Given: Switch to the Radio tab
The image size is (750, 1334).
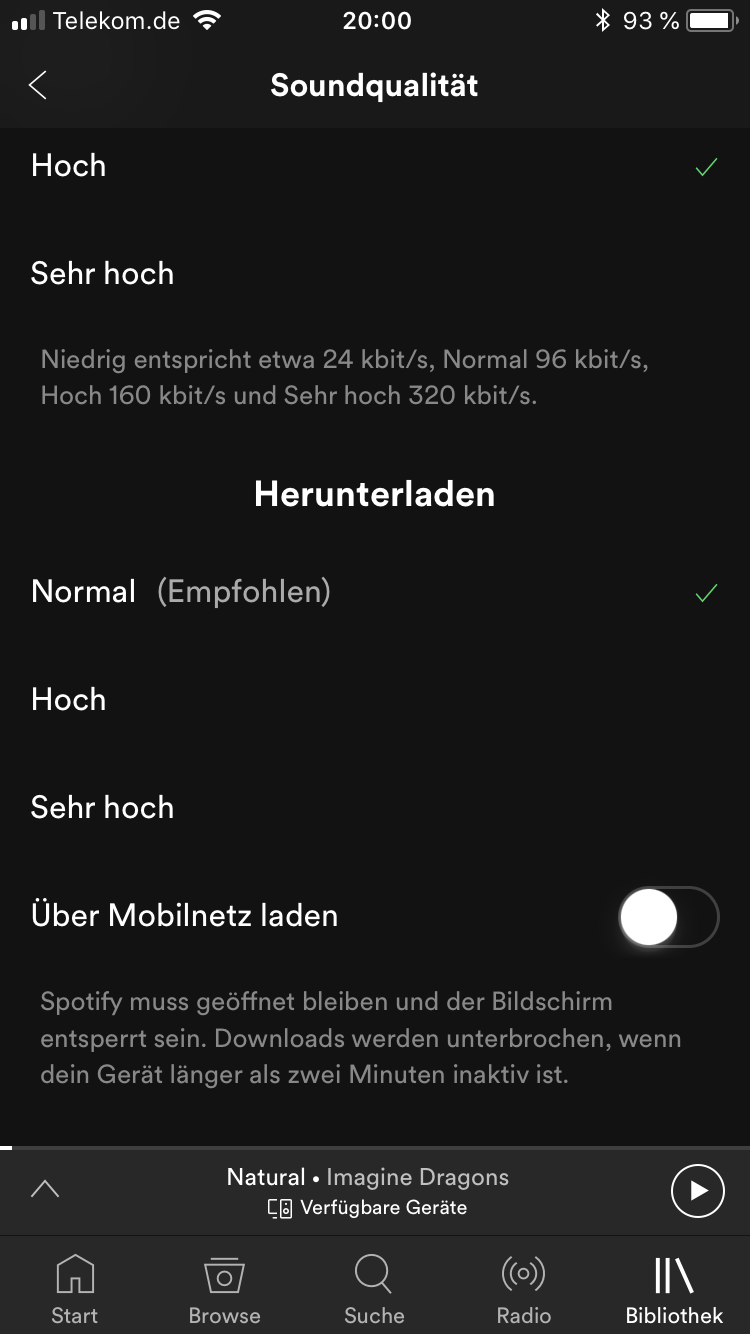Looking at the screenshot, I should click(x=523, y=1288).
